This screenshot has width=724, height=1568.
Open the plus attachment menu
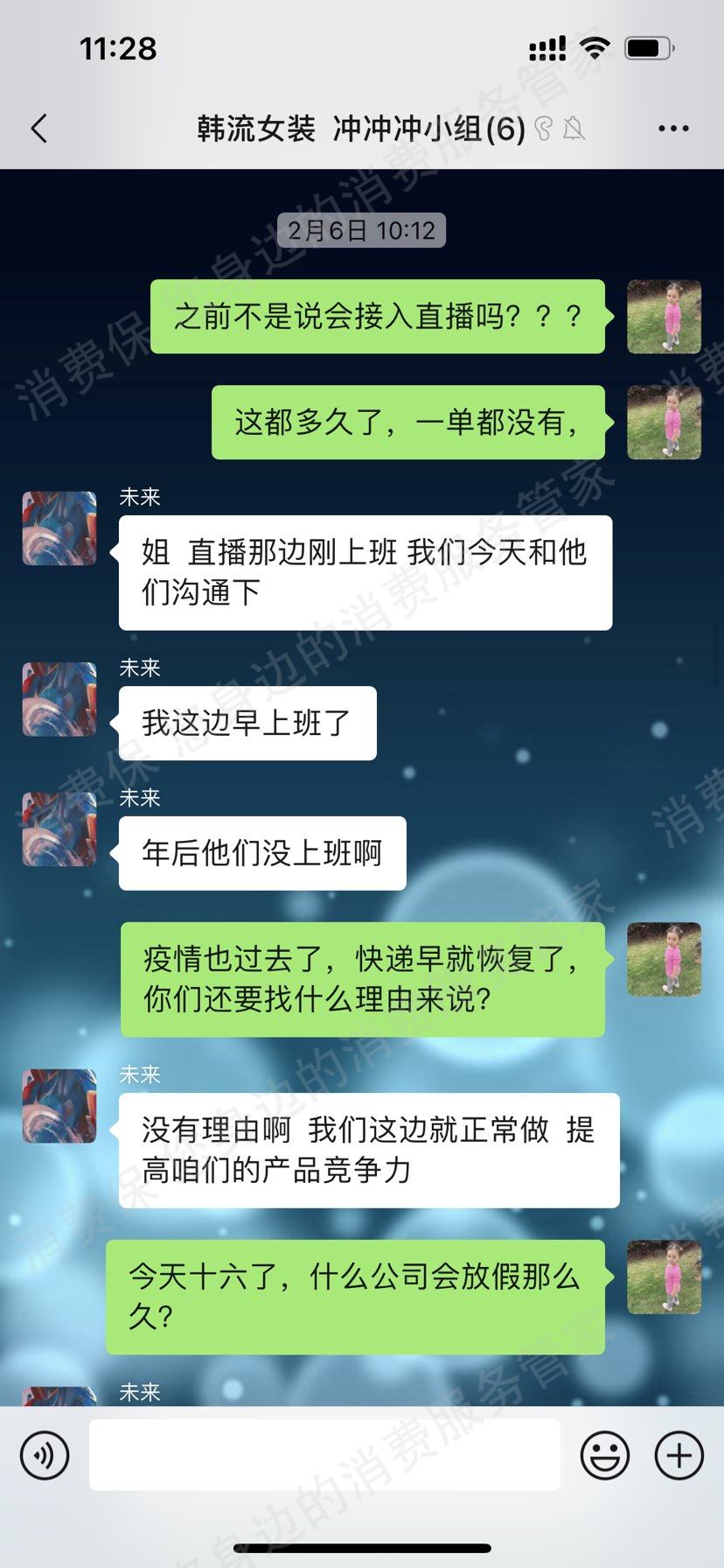click(x=679, y=1455)
